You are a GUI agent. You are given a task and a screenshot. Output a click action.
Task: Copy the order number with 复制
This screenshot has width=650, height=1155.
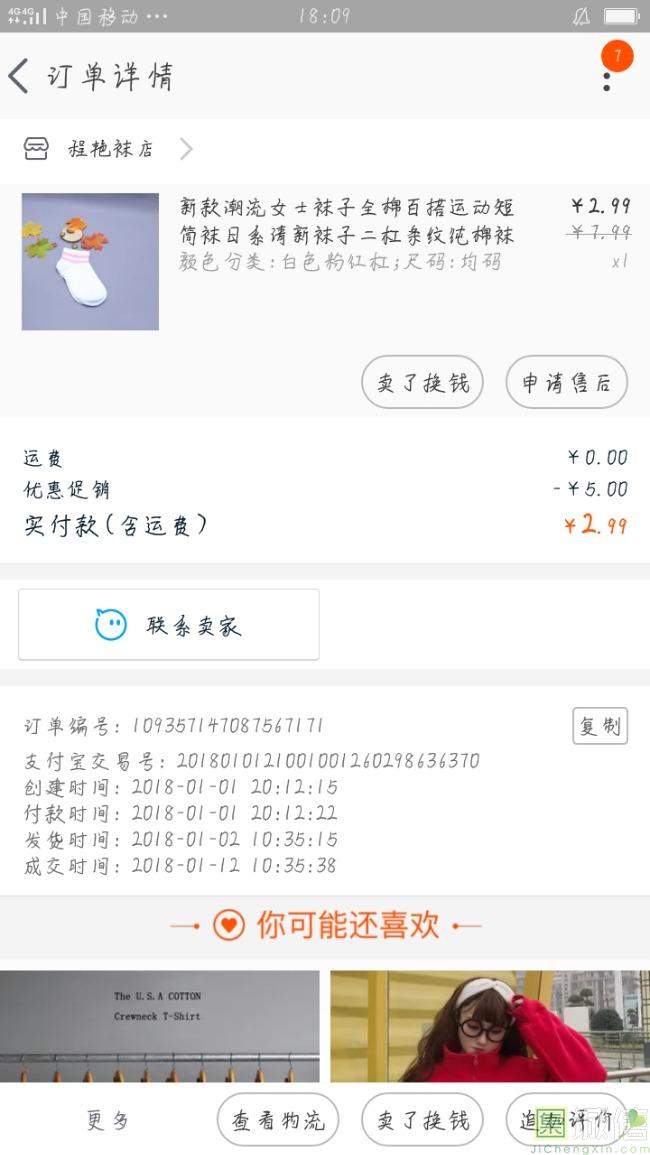pyautogui.click(x=600, y=726)
